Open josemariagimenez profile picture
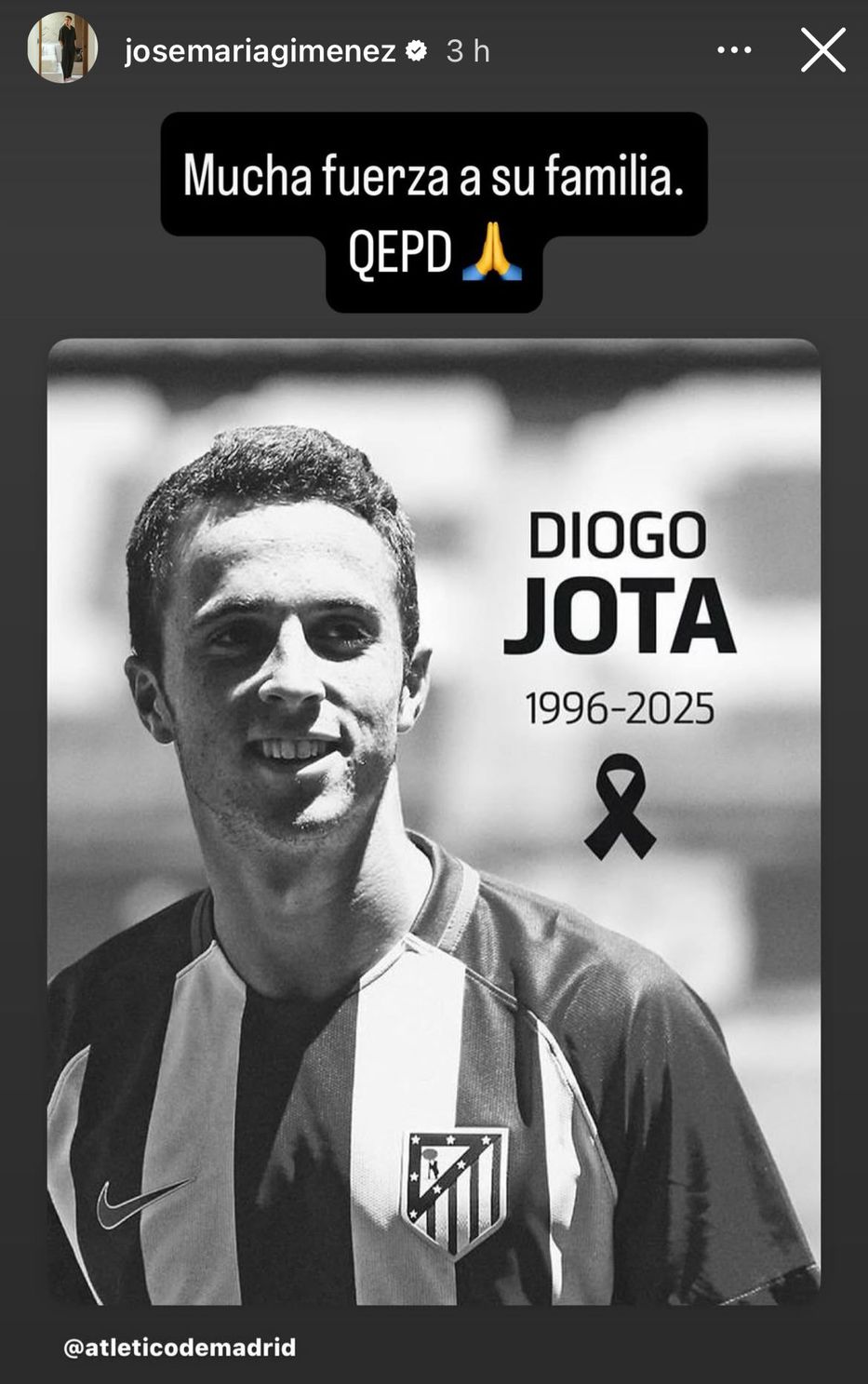This screenshot has width=868, height=1384. coord(62,48)
